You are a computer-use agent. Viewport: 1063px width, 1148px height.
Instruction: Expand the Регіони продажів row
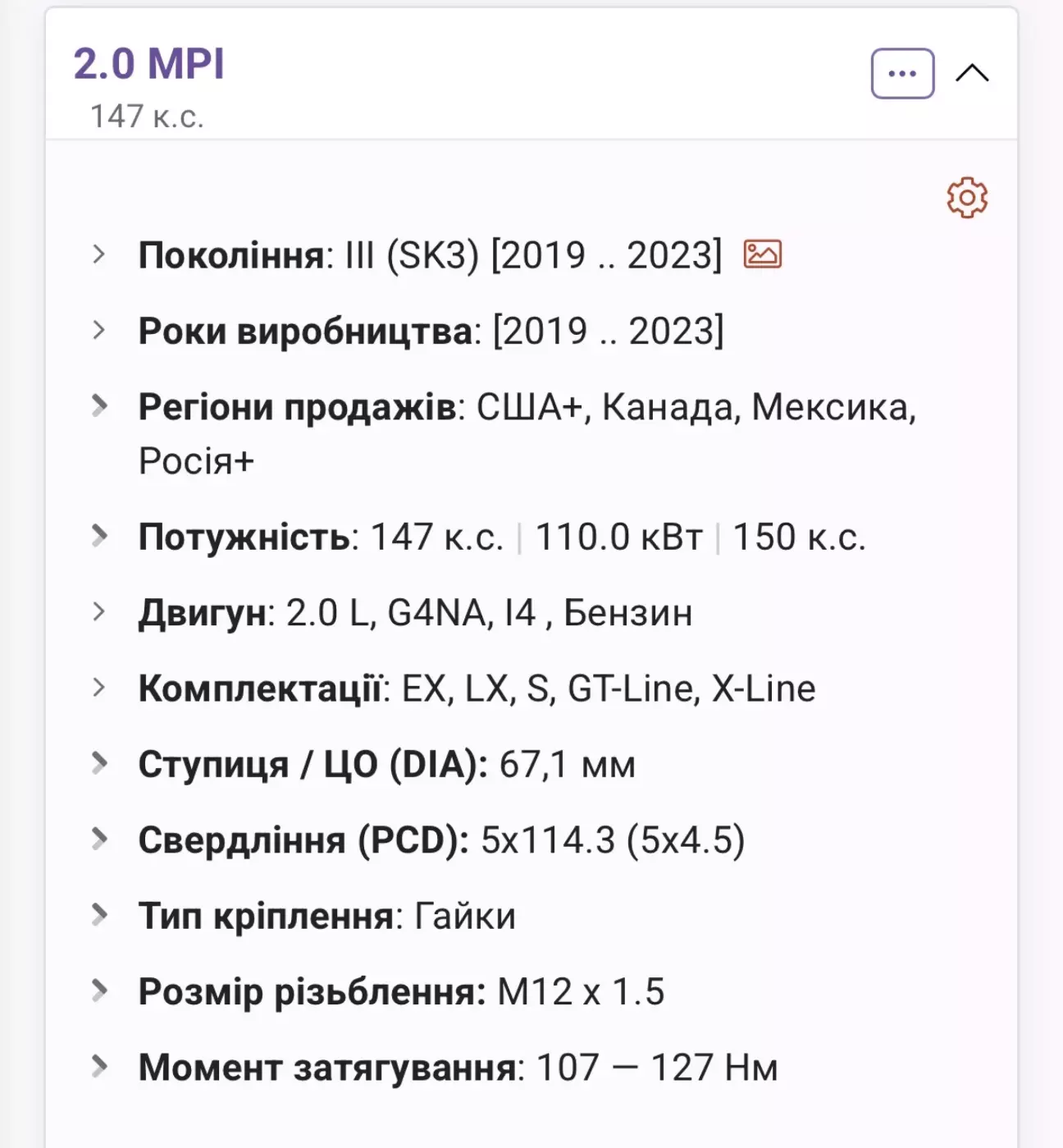[99, 405]
